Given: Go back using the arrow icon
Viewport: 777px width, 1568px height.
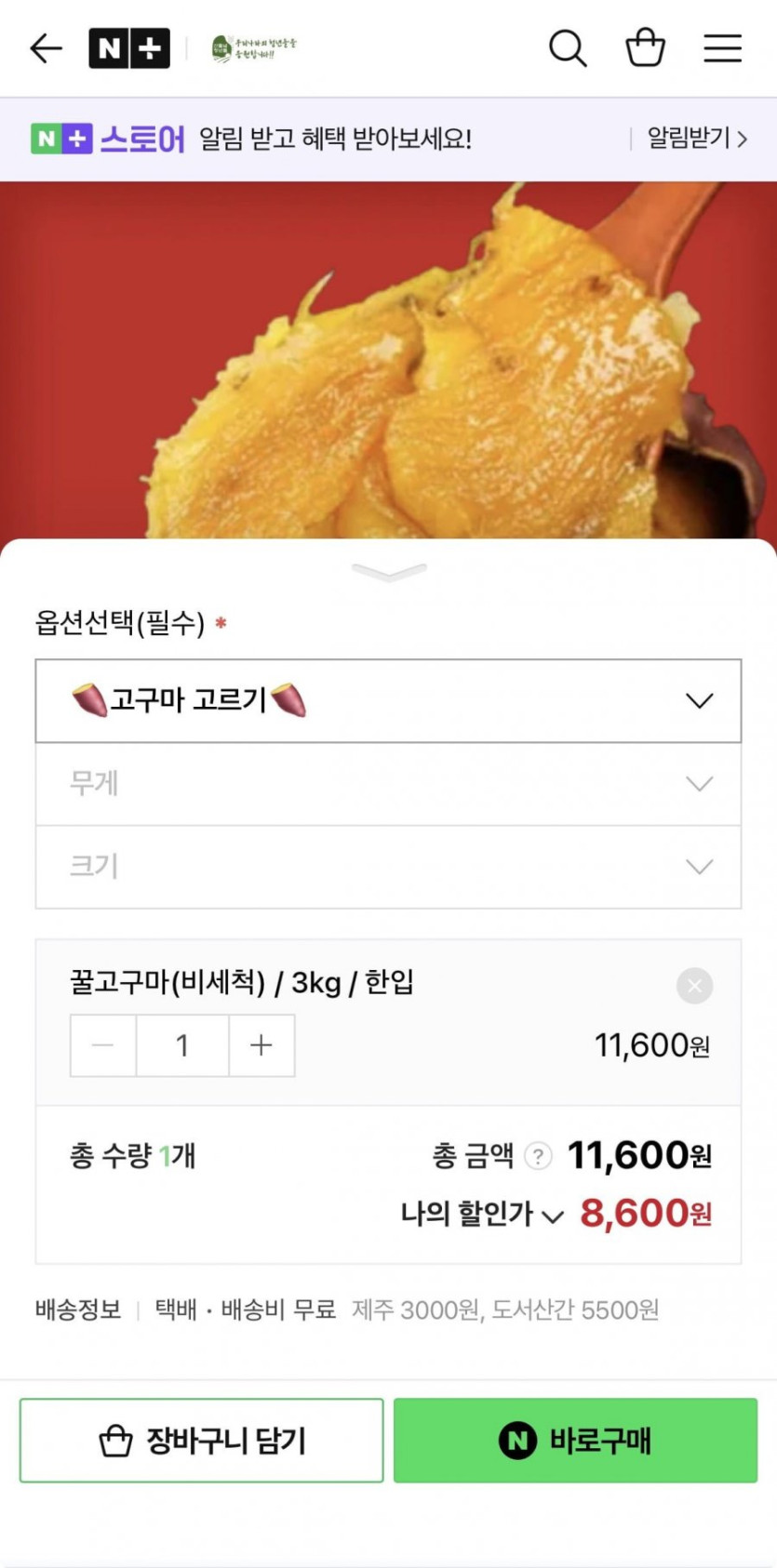Looking at the screenshot, I should click(46, 48).
